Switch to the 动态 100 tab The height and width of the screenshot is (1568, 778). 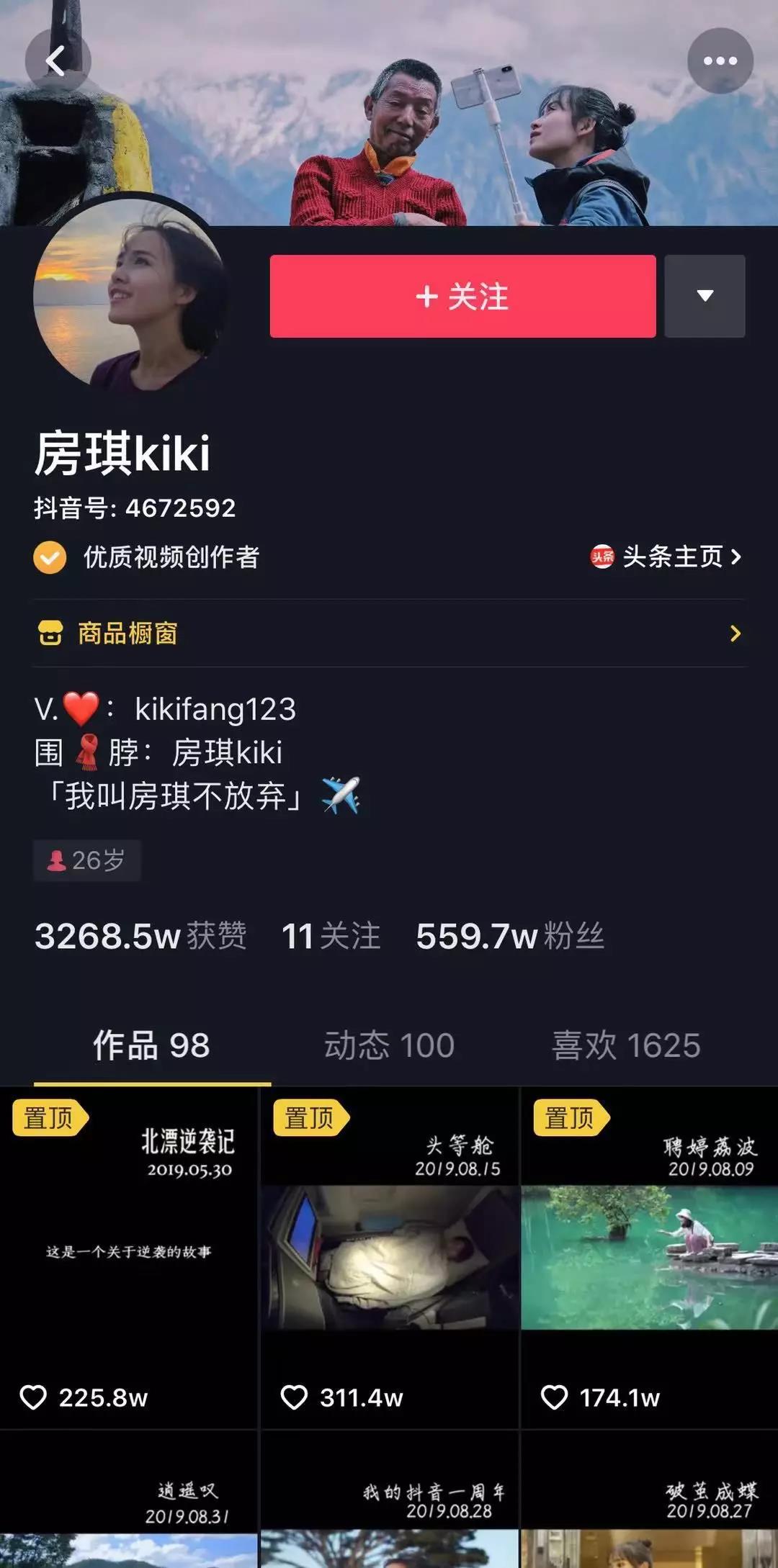pyautogui.click(x=389, y=1045)
